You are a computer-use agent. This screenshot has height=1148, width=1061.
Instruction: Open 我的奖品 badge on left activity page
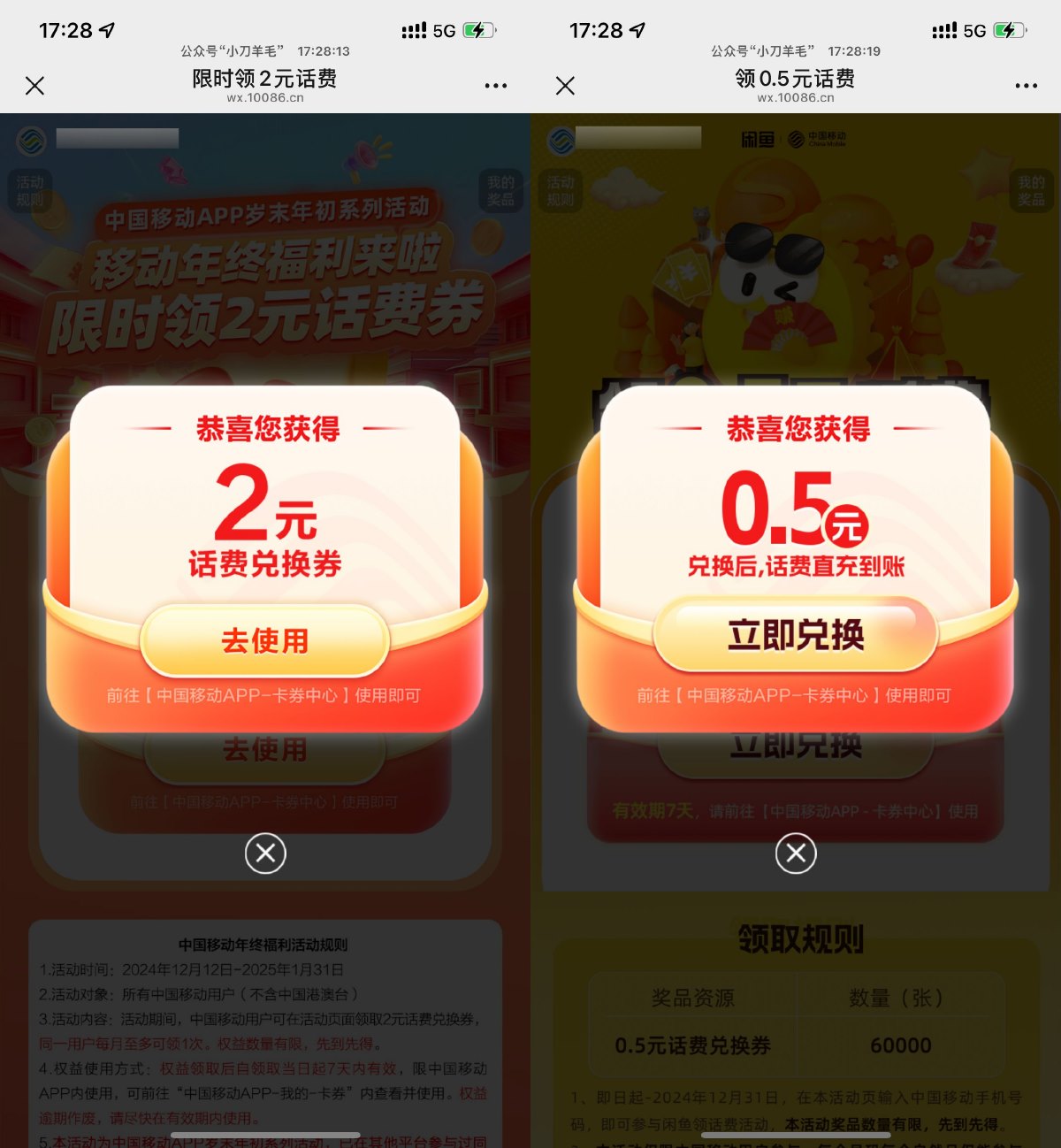pyautogui.click(x=500, y=190)
